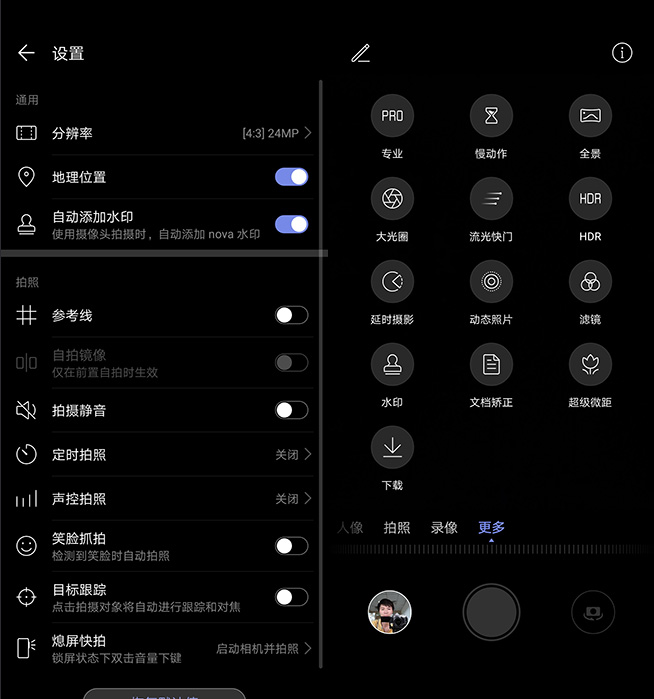The height and width of the screenshot is (699, 654).
Task: Go back from the 设置 screen
Action: [26, 54]
